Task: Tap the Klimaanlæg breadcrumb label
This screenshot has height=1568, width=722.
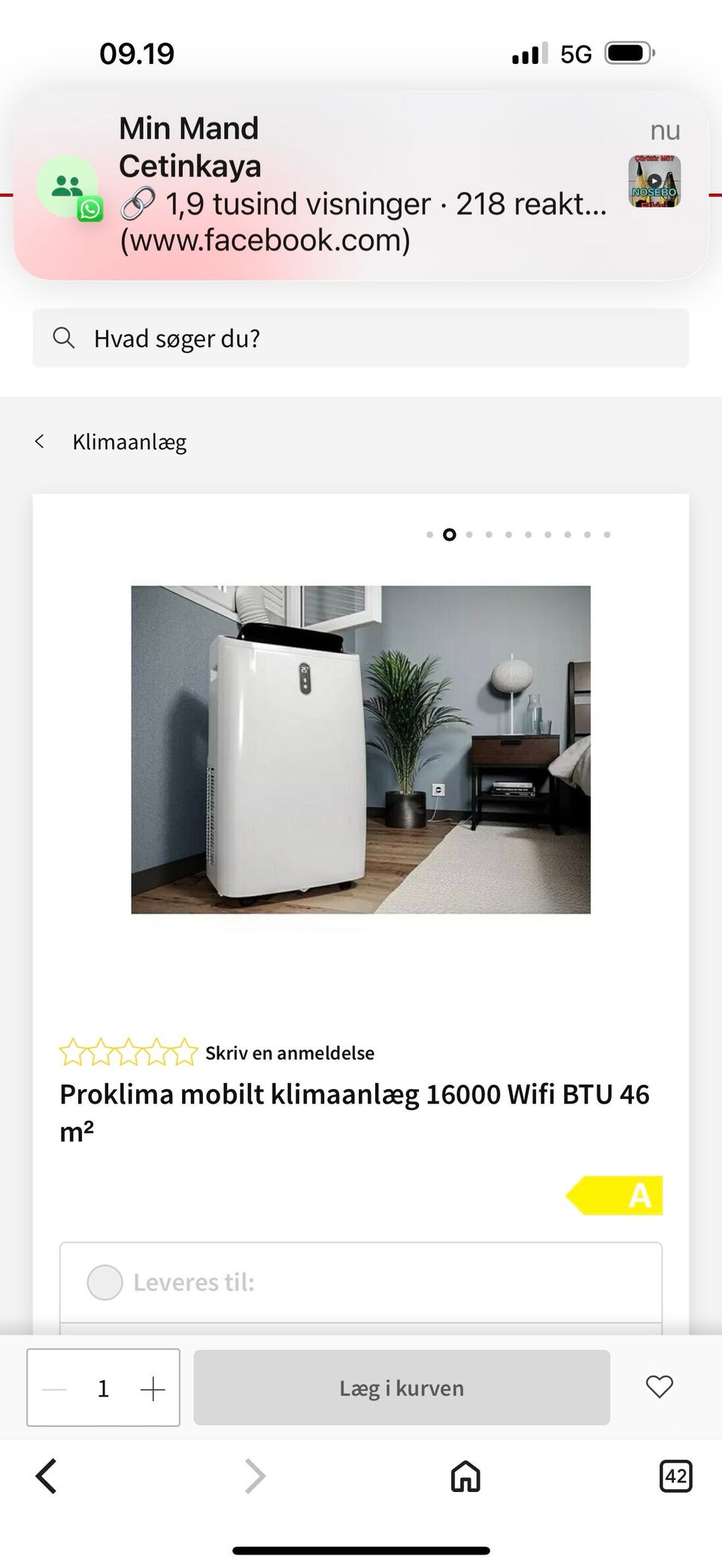Action: (129, 441)
